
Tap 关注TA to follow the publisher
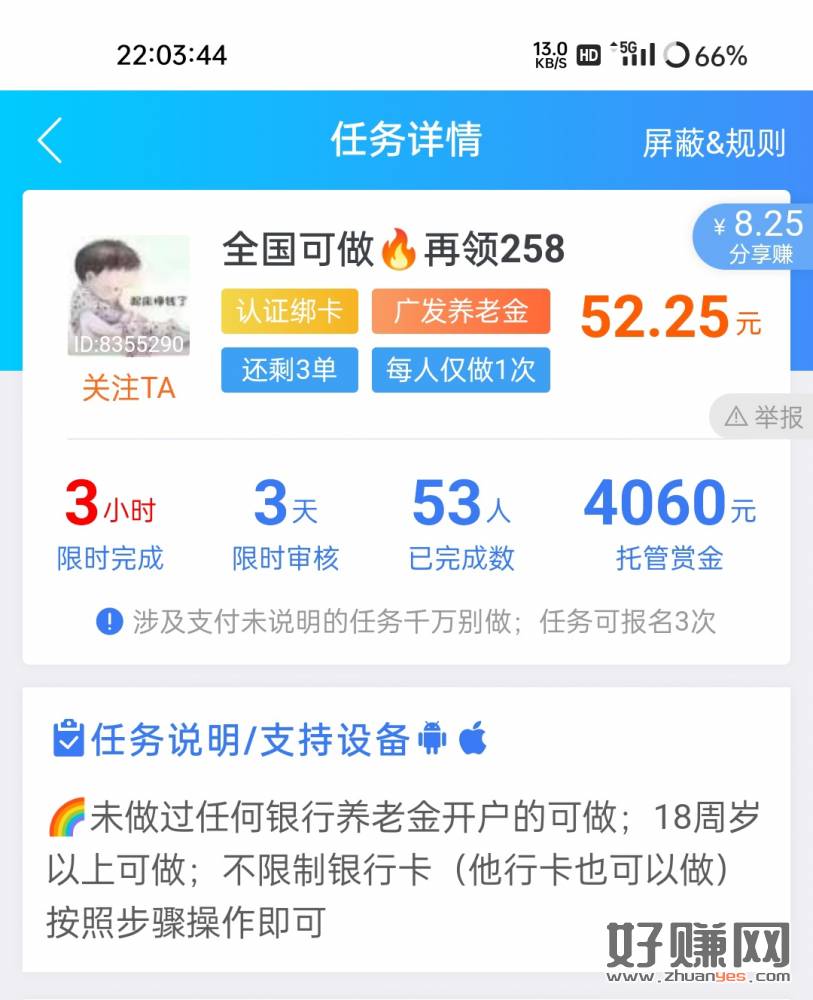click(x=128, y=388)
